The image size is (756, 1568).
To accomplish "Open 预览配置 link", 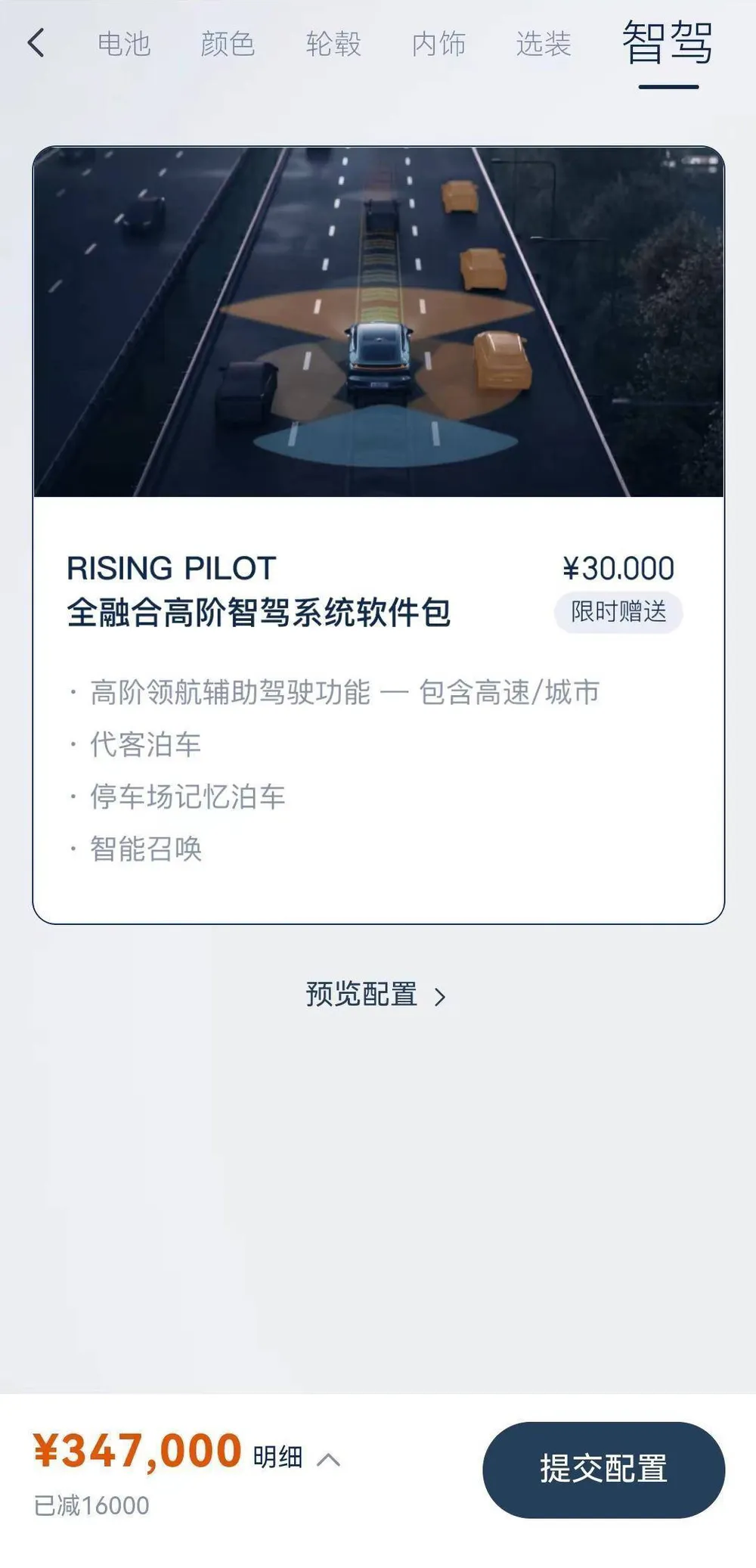I will click(376, 995).
